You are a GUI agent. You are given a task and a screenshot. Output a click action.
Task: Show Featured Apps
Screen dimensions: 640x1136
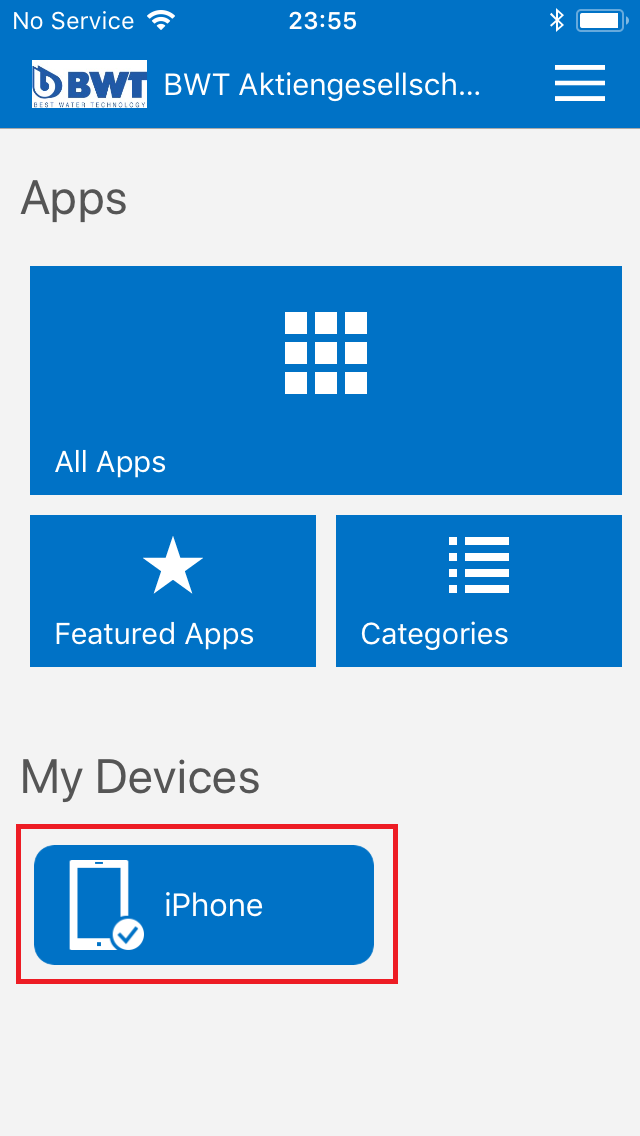(173, 590)
